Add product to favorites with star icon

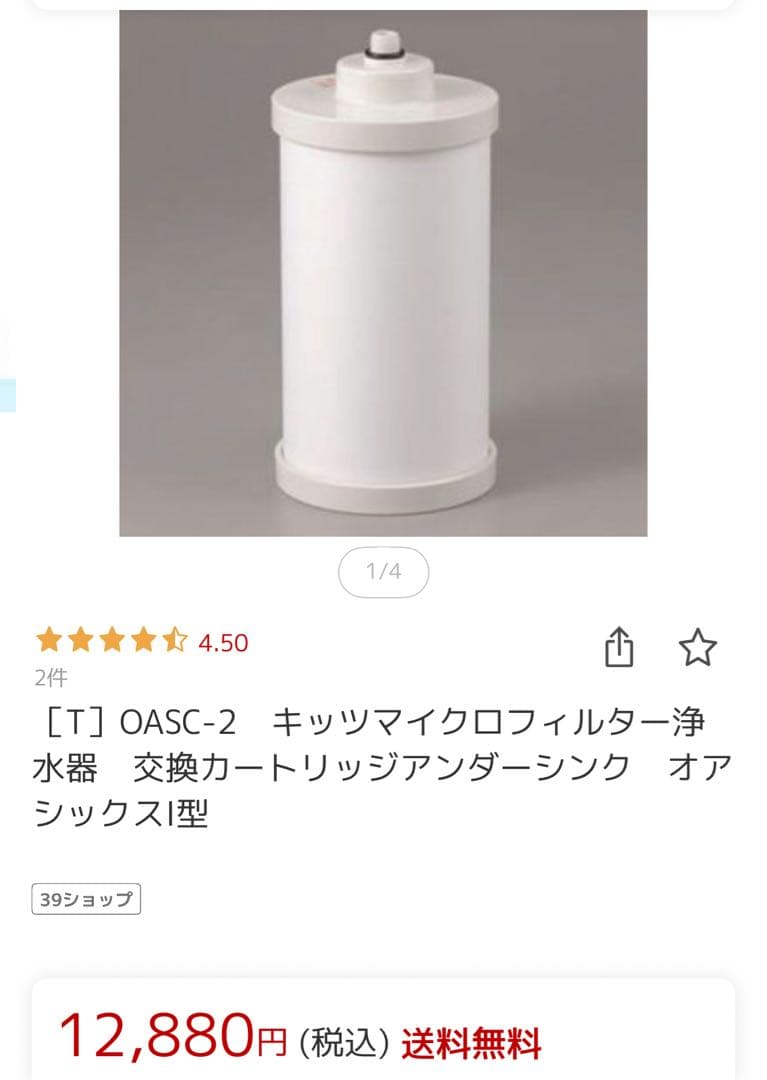[x=698, y=647]
